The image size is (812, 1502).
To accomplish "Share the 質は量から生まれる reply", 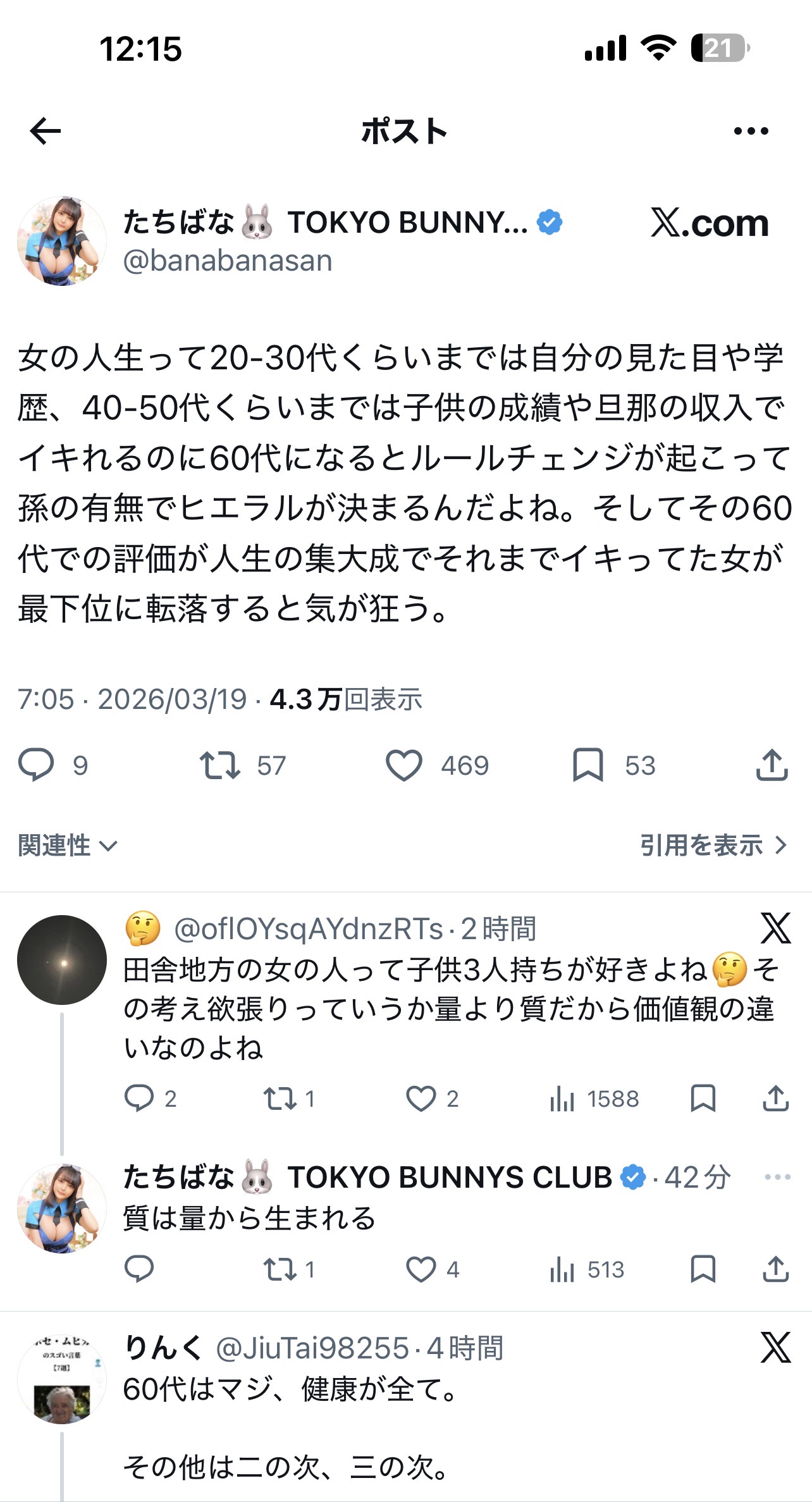I will pos(775,1269).
